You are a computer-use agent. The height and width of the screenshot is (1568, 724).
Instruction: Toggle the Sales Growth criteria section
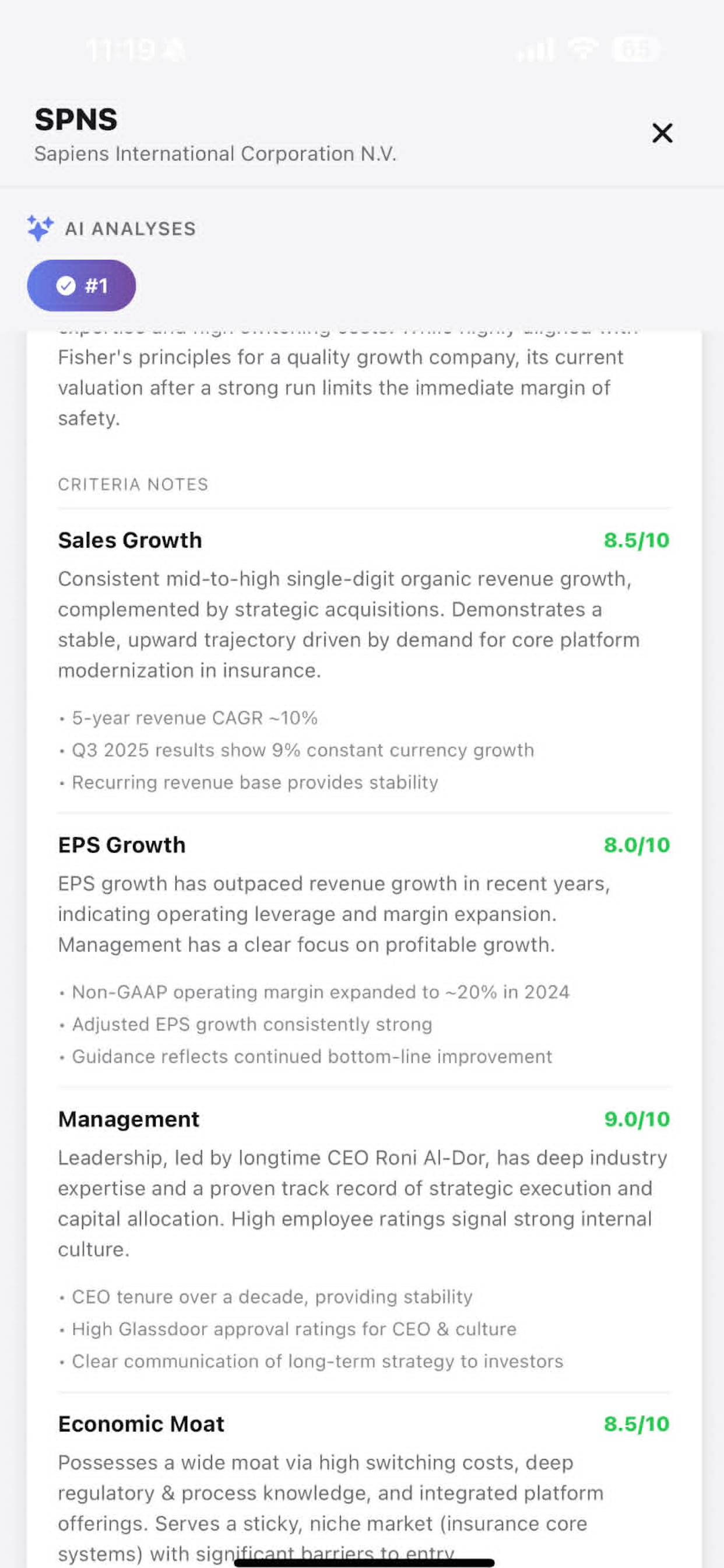(130, 540)
